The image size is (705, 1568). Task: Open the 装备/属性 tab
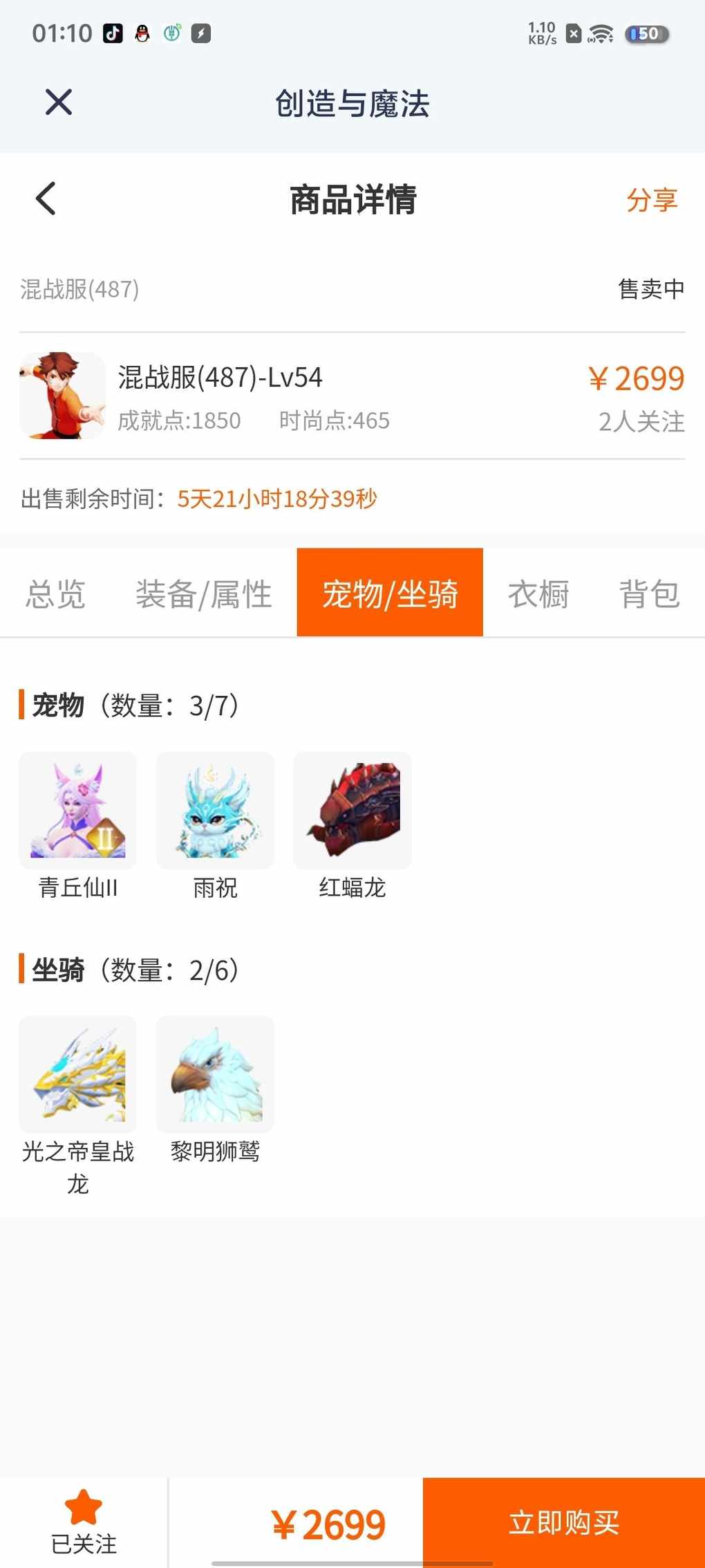(203, 593)
